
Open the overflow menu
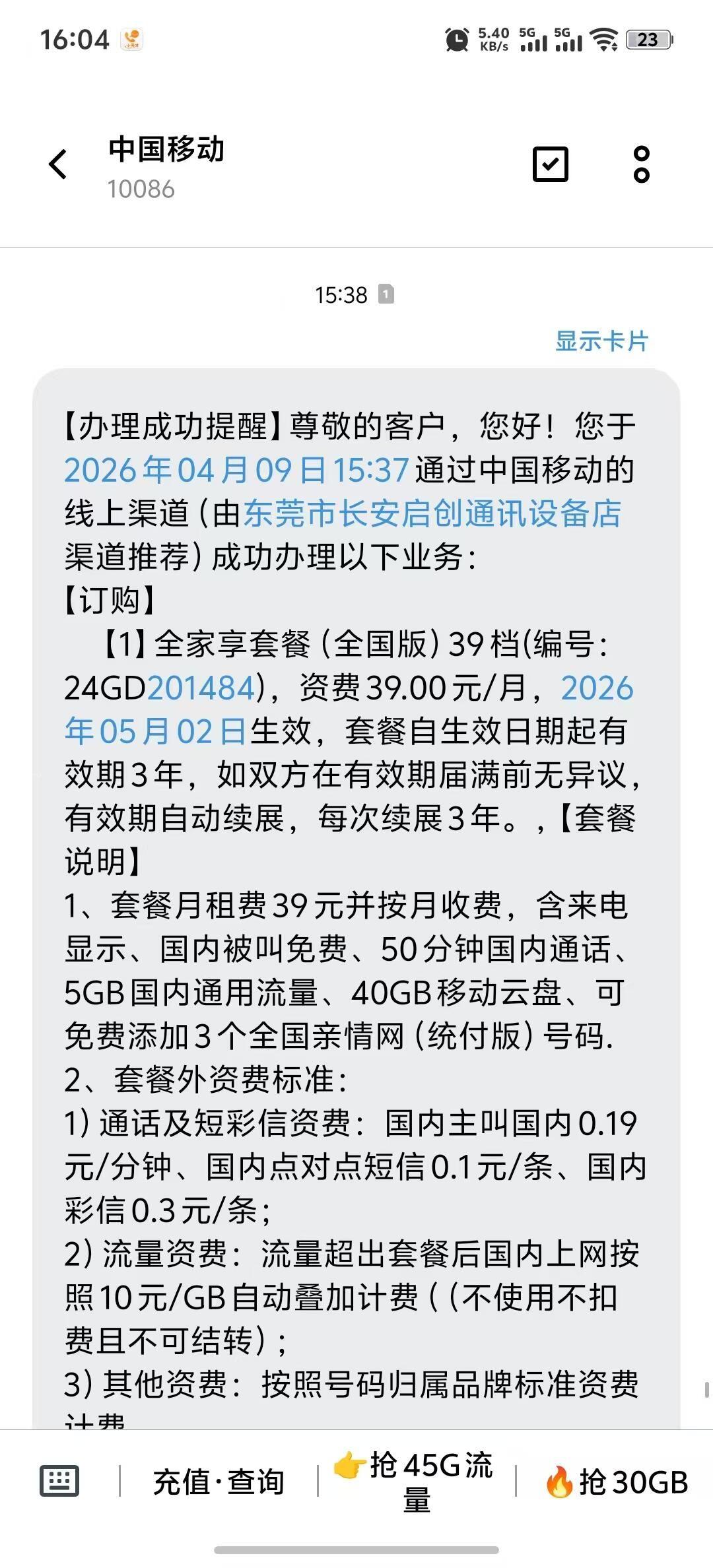pos(641,164)
